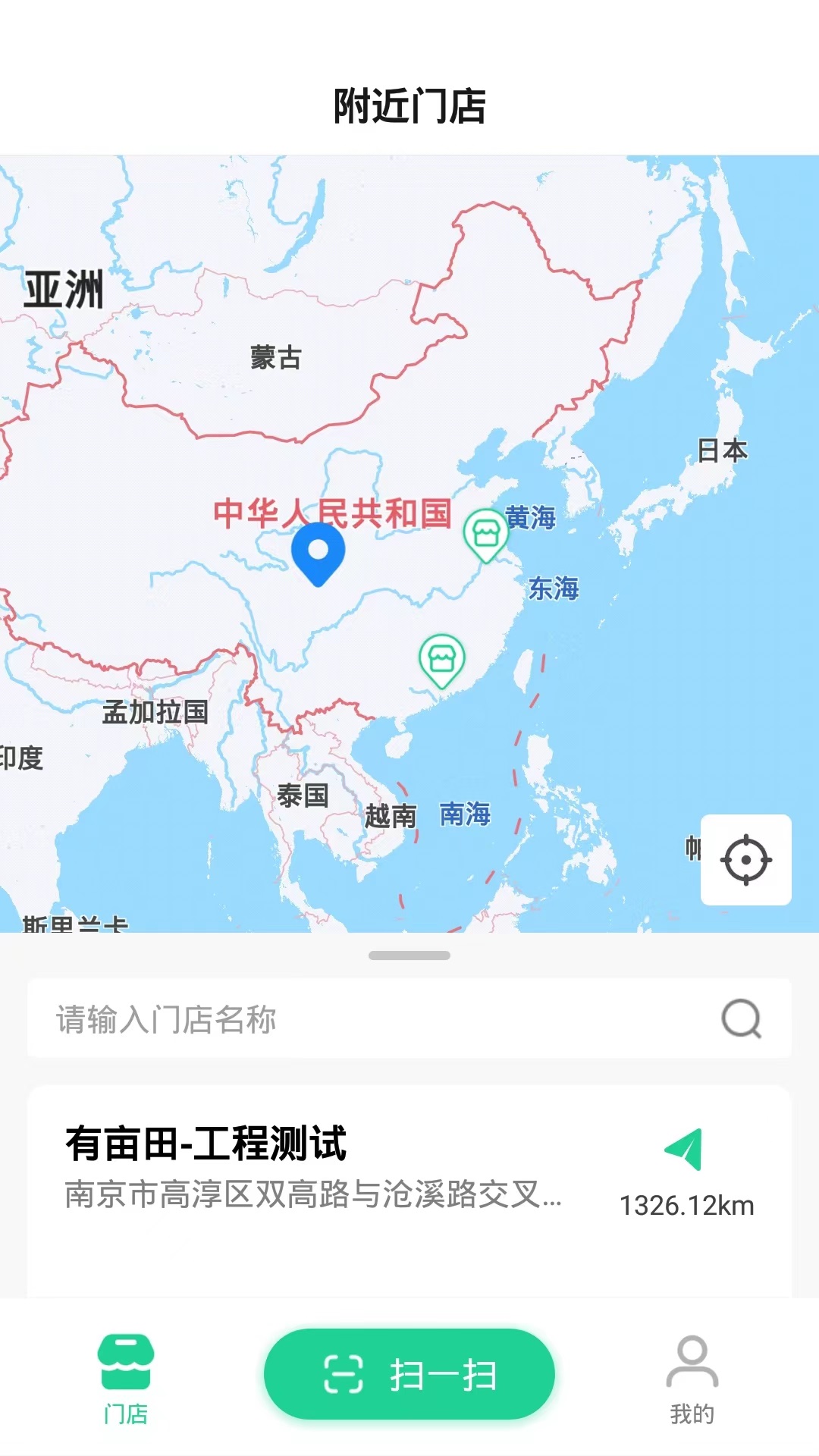Tap the store marker near 南海 coast
This screenshot has height=1456, width=819.
[442, 659]
